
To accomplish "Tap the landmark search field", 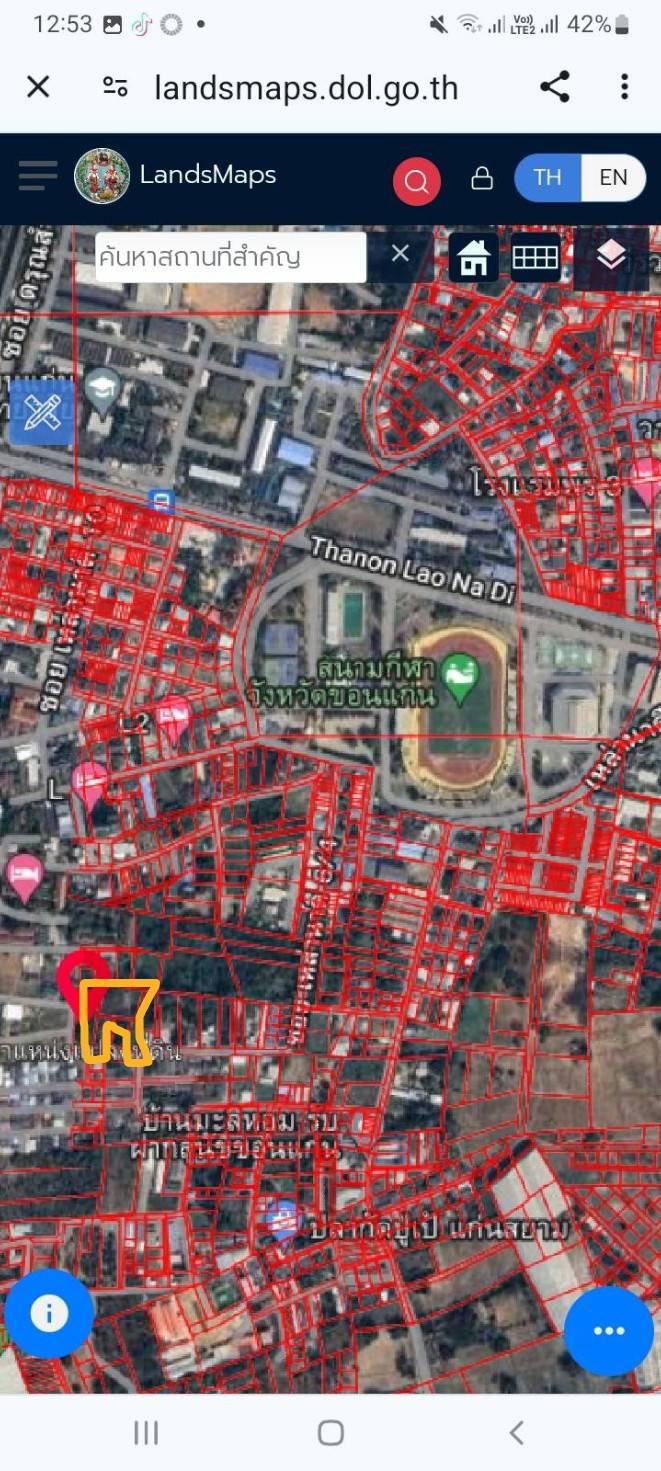I will pyautogui.click(x=231, y=257).
